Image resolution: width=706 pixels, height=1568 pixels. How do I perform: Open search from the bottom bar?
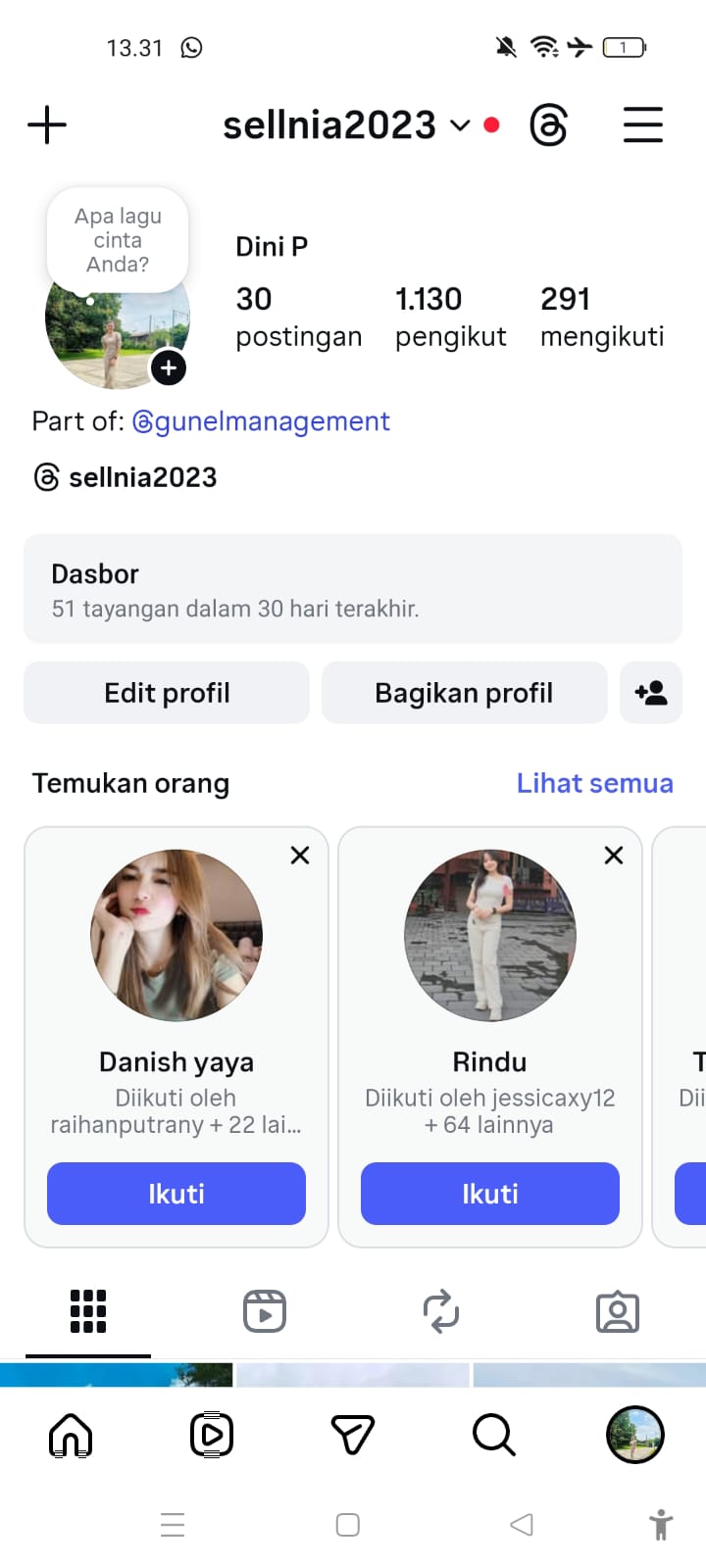[x=493, y=1436]
